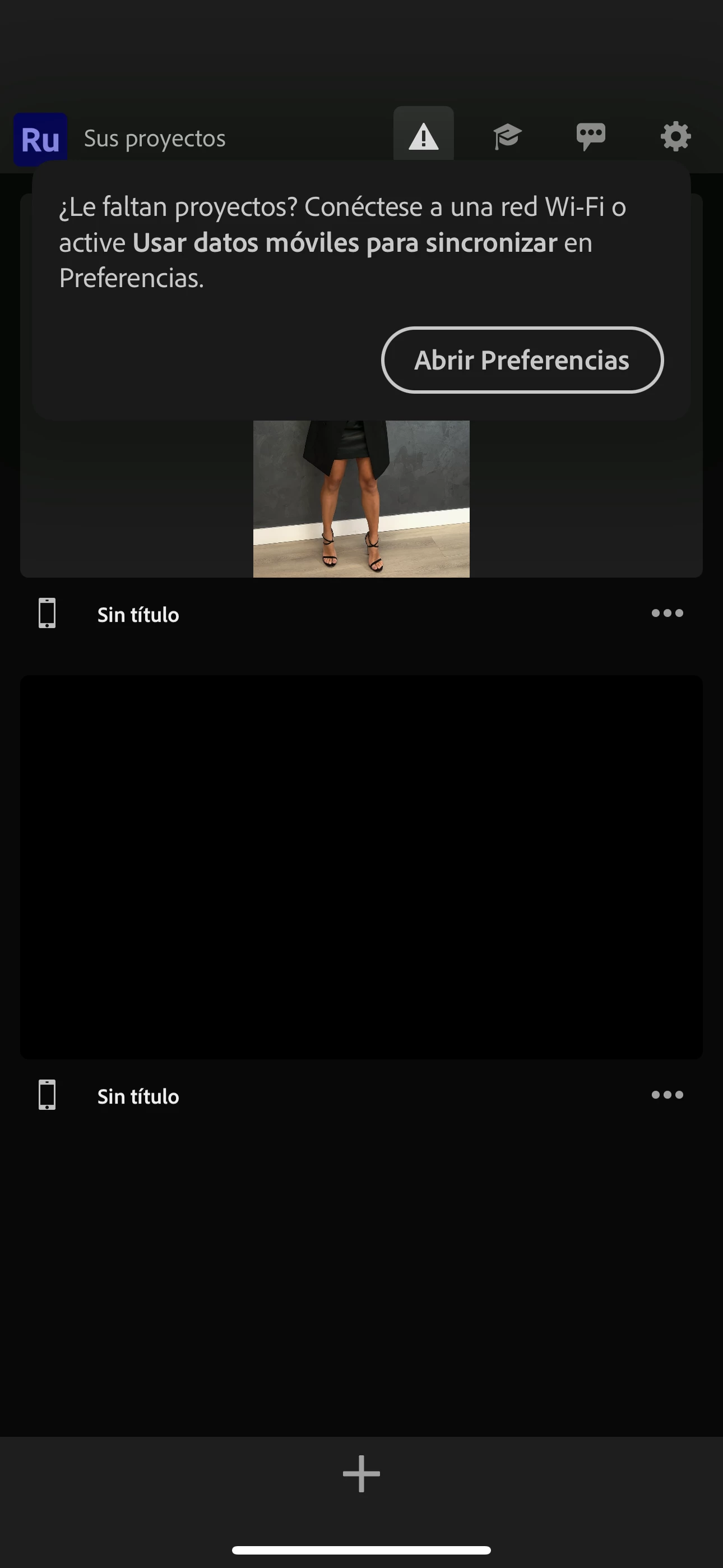The image size is (723, 1568).
Task: Create a new project with plus button
Action: coord(361,1474)
